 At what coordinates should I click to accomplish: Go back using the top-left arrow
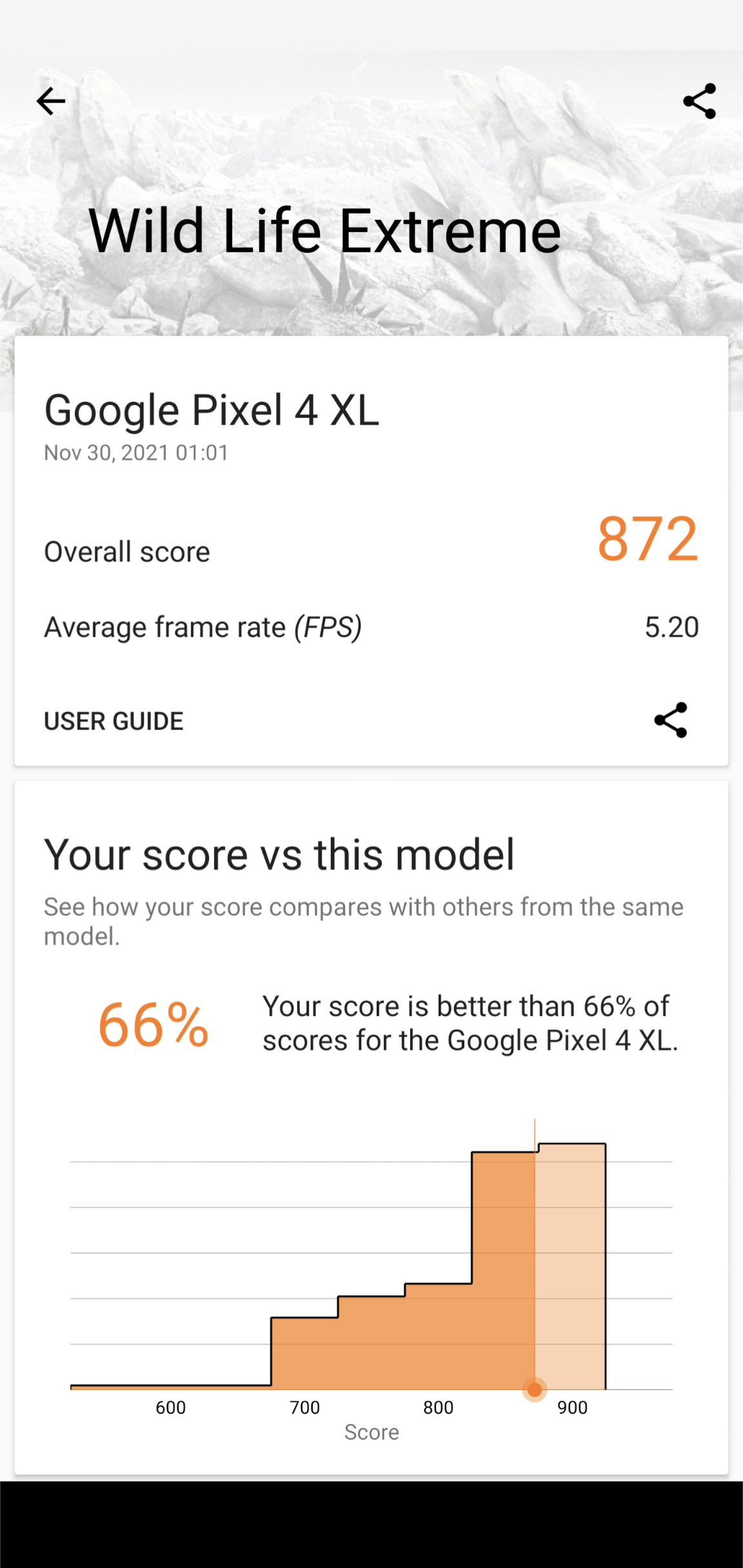pyautogui.click(x=51, y=101)
